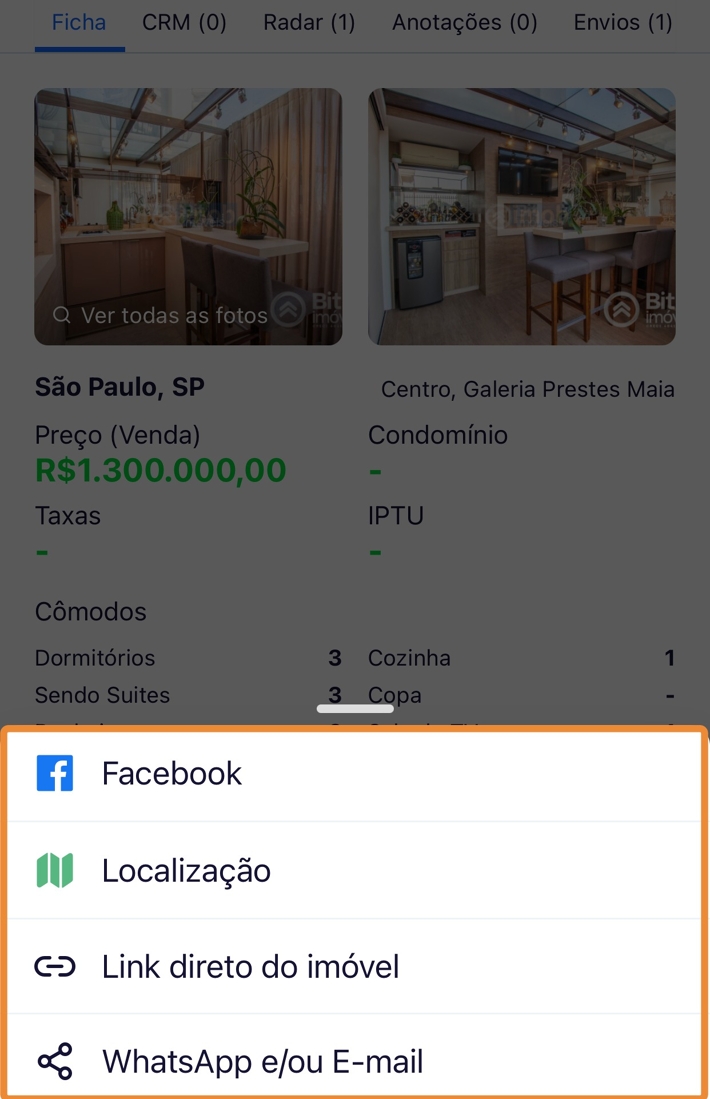Select the Ficha tab
Image resolution: width=710 pixels, height=1099 pixels.
coord(79,22)
